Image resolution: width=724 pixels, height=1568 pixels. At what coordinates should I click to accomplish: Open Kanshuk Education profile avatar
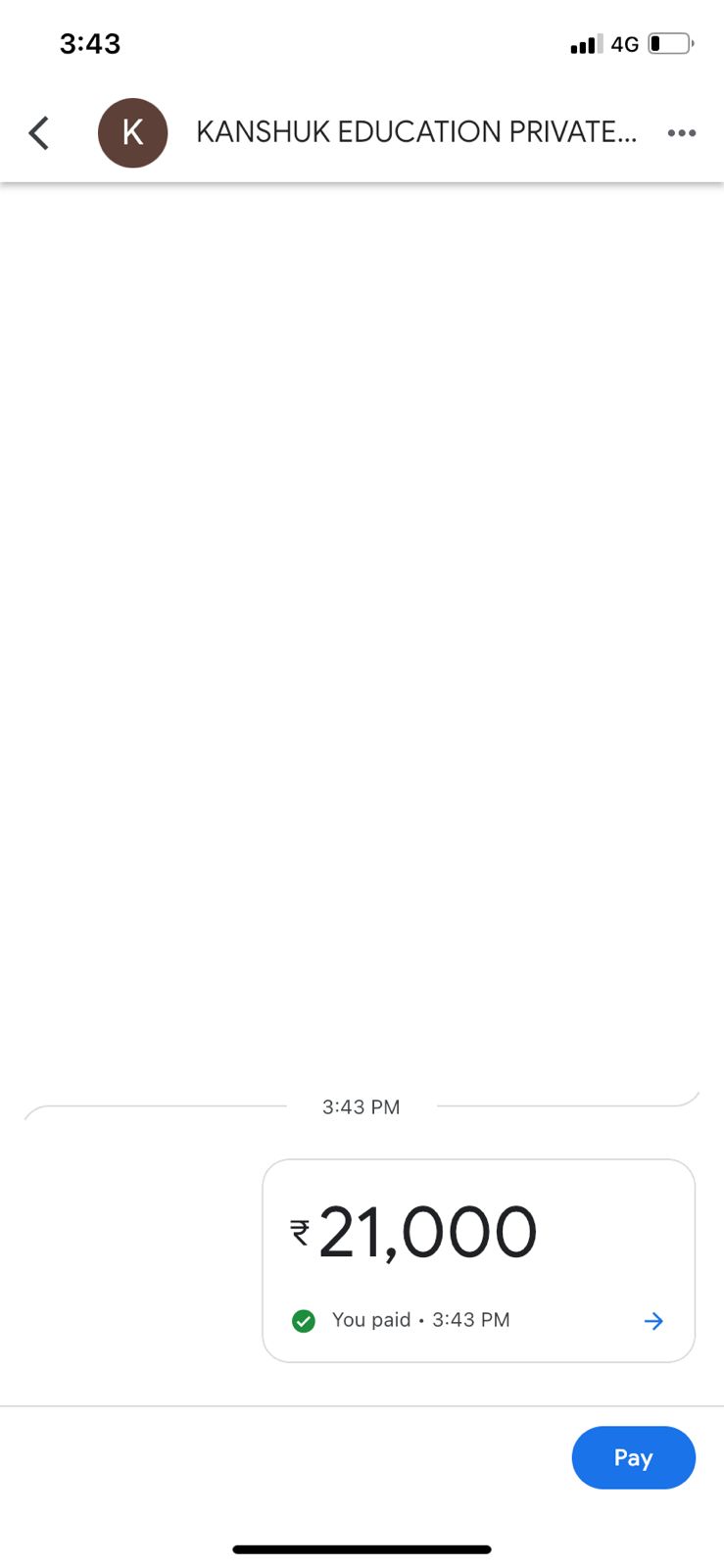[132, 132]
